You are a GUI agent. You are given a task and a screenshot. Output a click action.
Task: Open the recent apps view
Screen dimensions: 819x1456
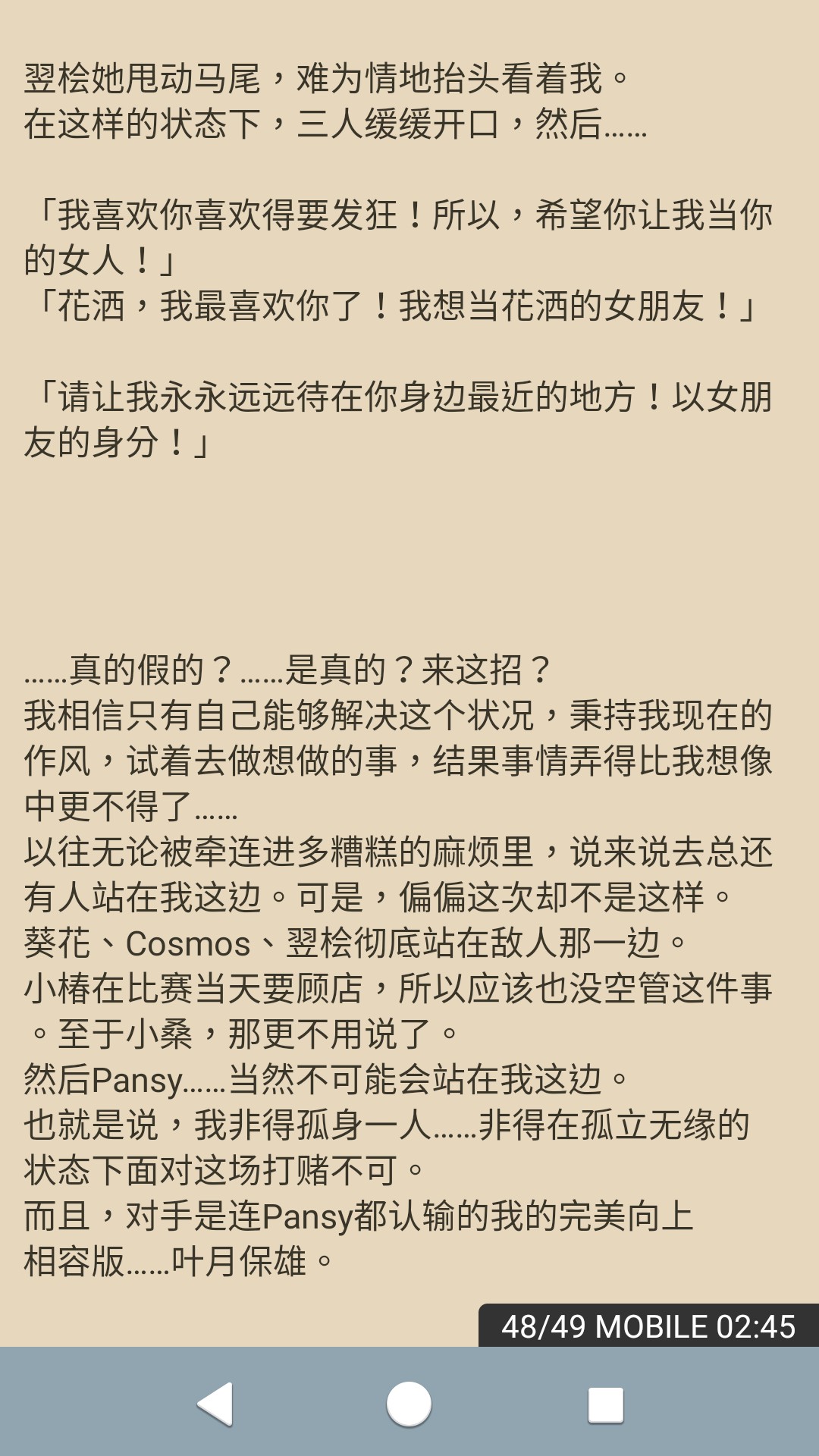pos(605,1404)
